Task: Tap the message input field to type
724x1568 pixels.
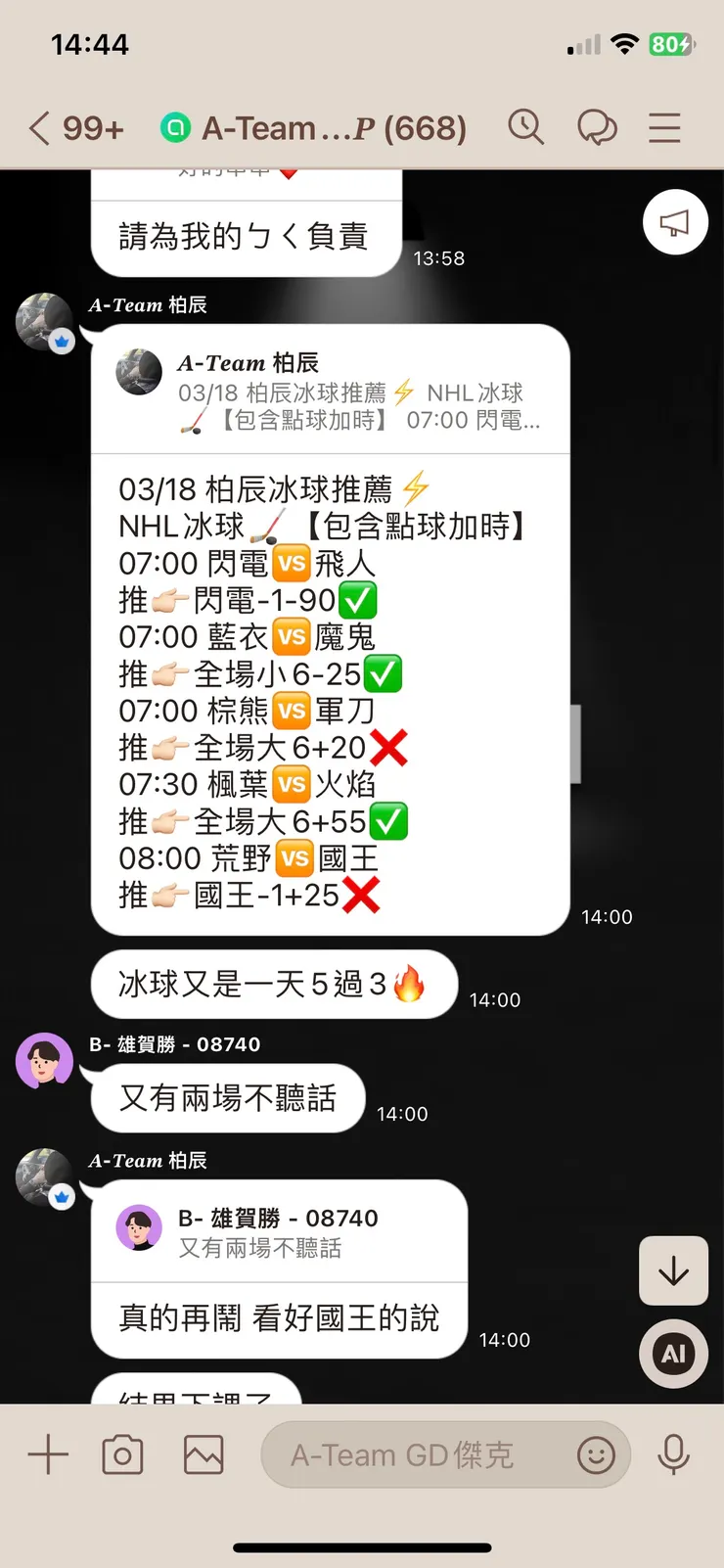Action: click(x=411, y=1454)
